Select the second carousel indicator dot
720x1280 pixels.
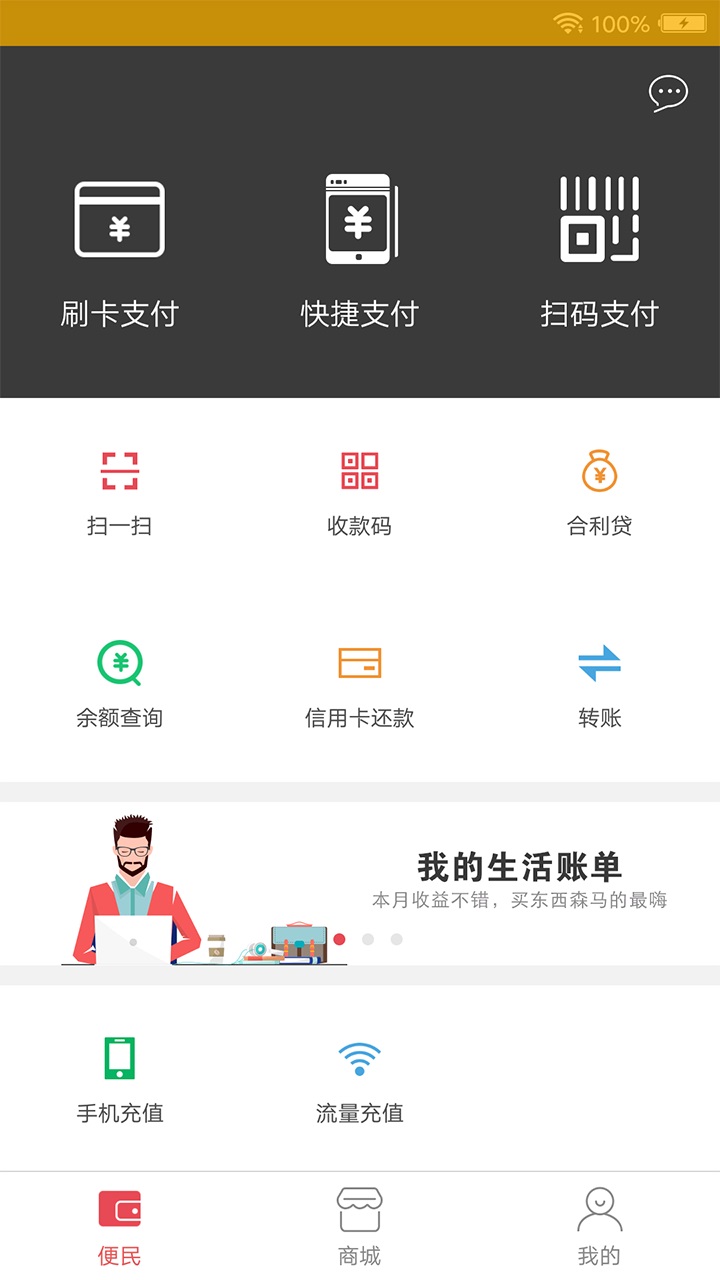tap(369, 938)
